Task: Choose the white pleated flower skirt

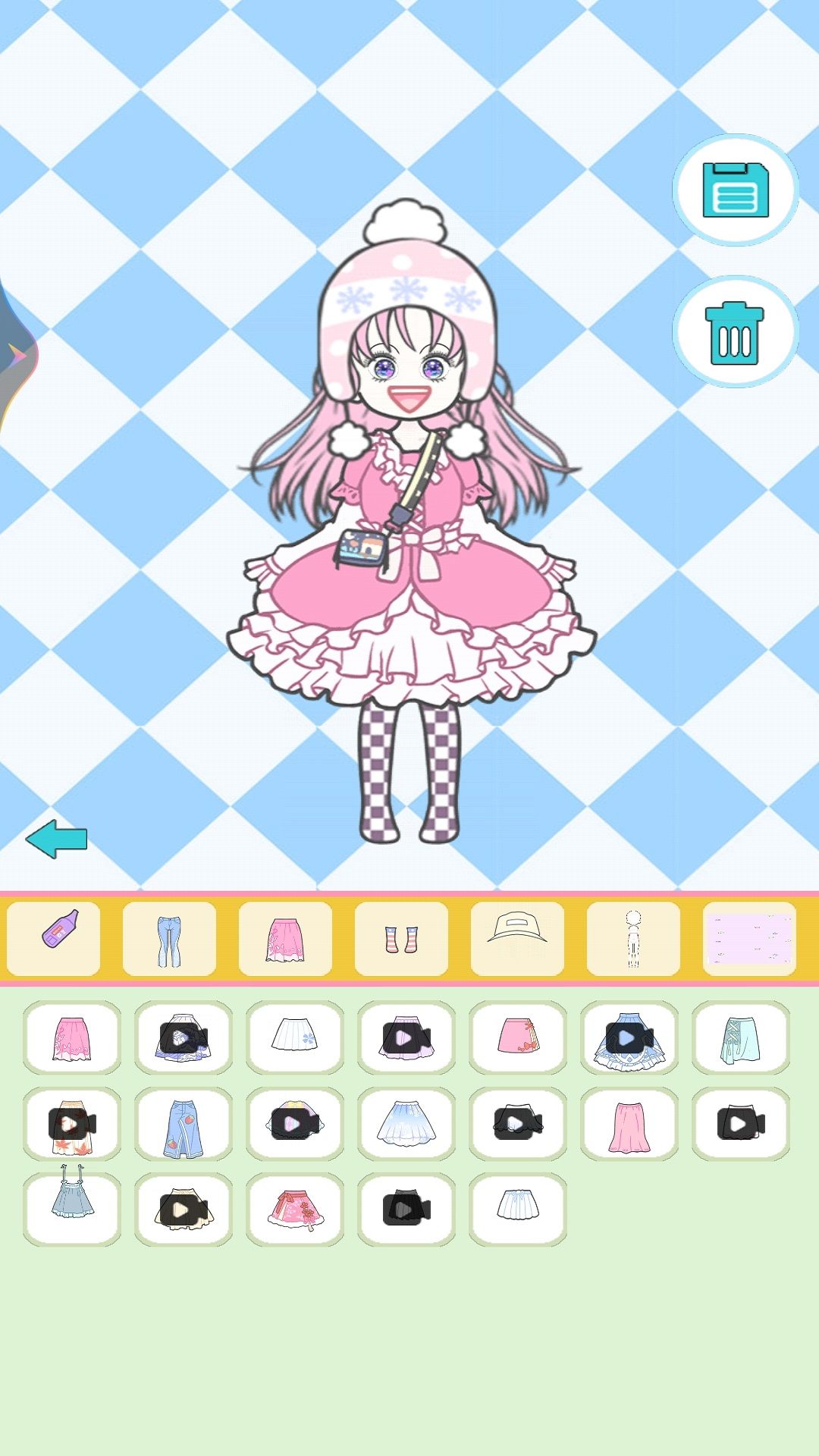Action: pyautogui.click(x=294, y=1039)
